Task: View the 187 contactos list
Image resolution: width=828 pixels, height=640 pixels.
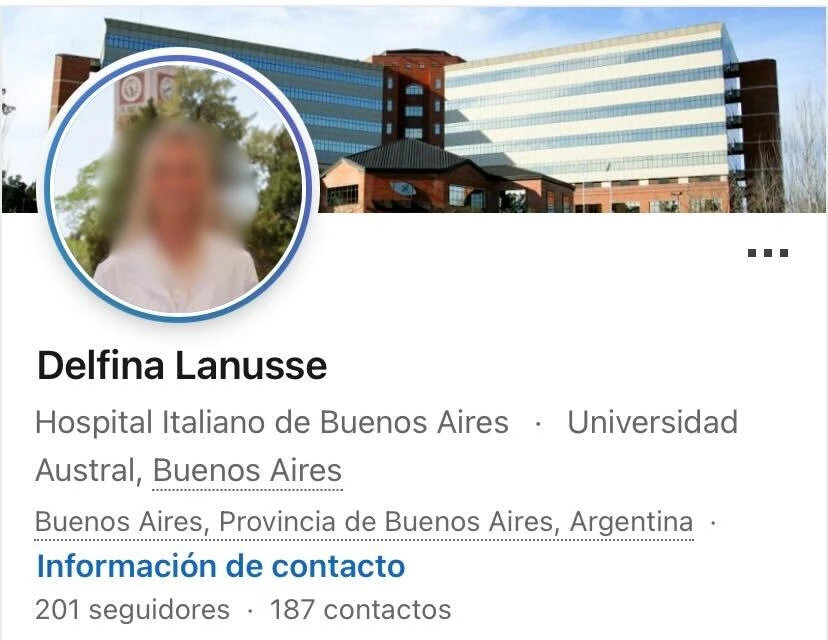Action: click(x=360, y=609)
